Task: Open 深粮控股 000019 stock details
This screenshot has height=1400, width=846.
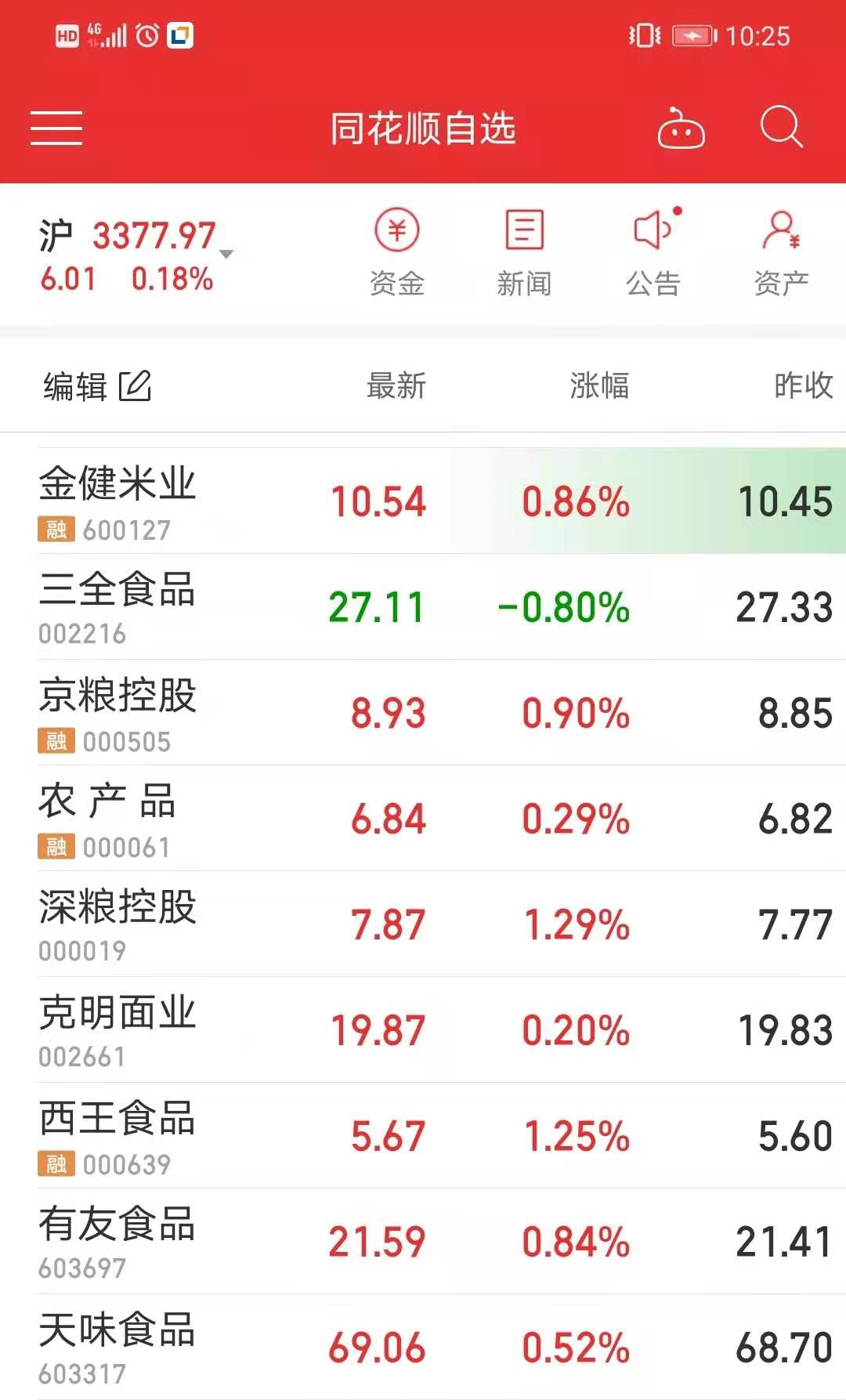Action: pos(423,924)
